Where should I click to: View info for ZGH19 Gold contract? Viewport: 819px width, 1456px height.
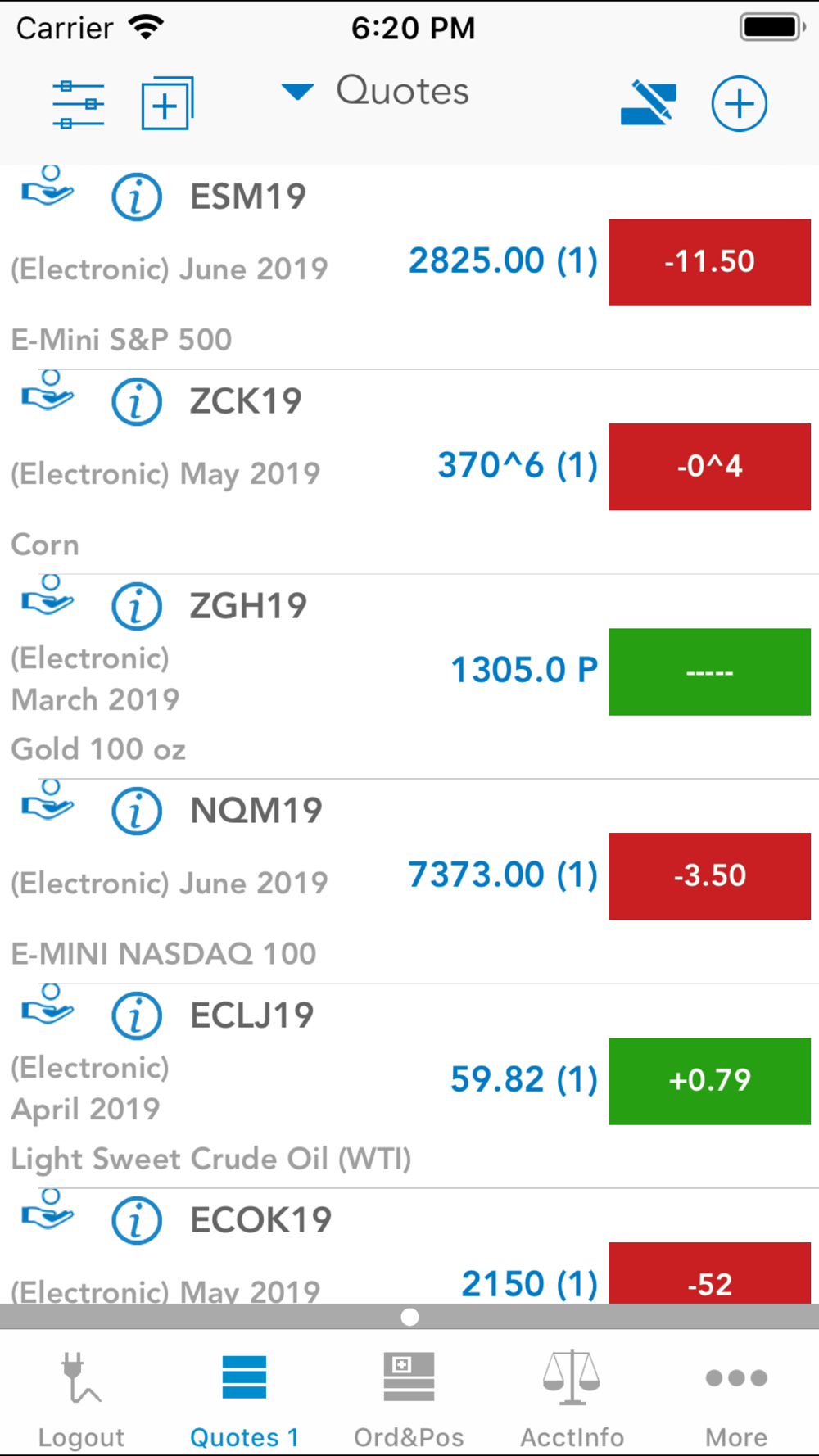point(137,607)
